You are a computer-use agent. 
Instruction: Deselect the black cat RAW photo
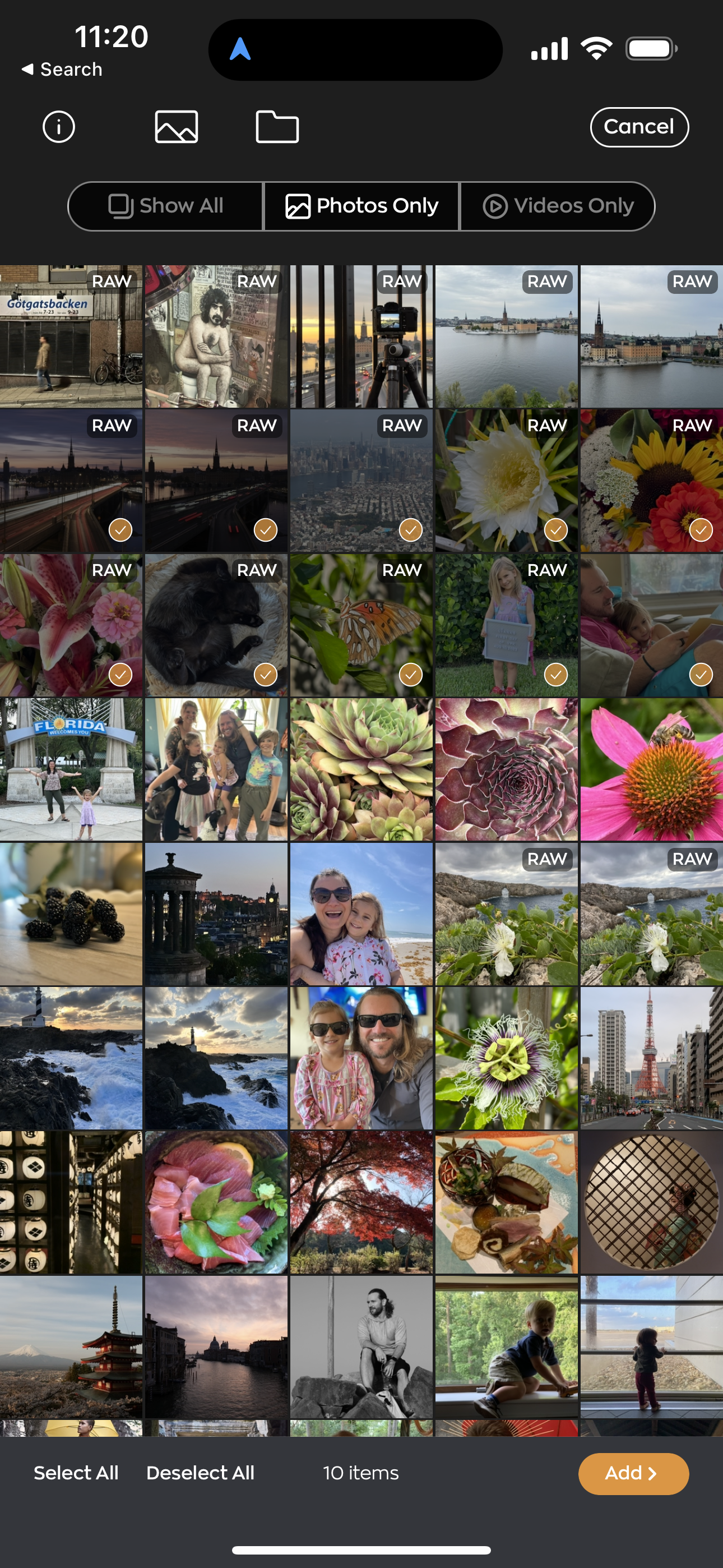(216, 625)
